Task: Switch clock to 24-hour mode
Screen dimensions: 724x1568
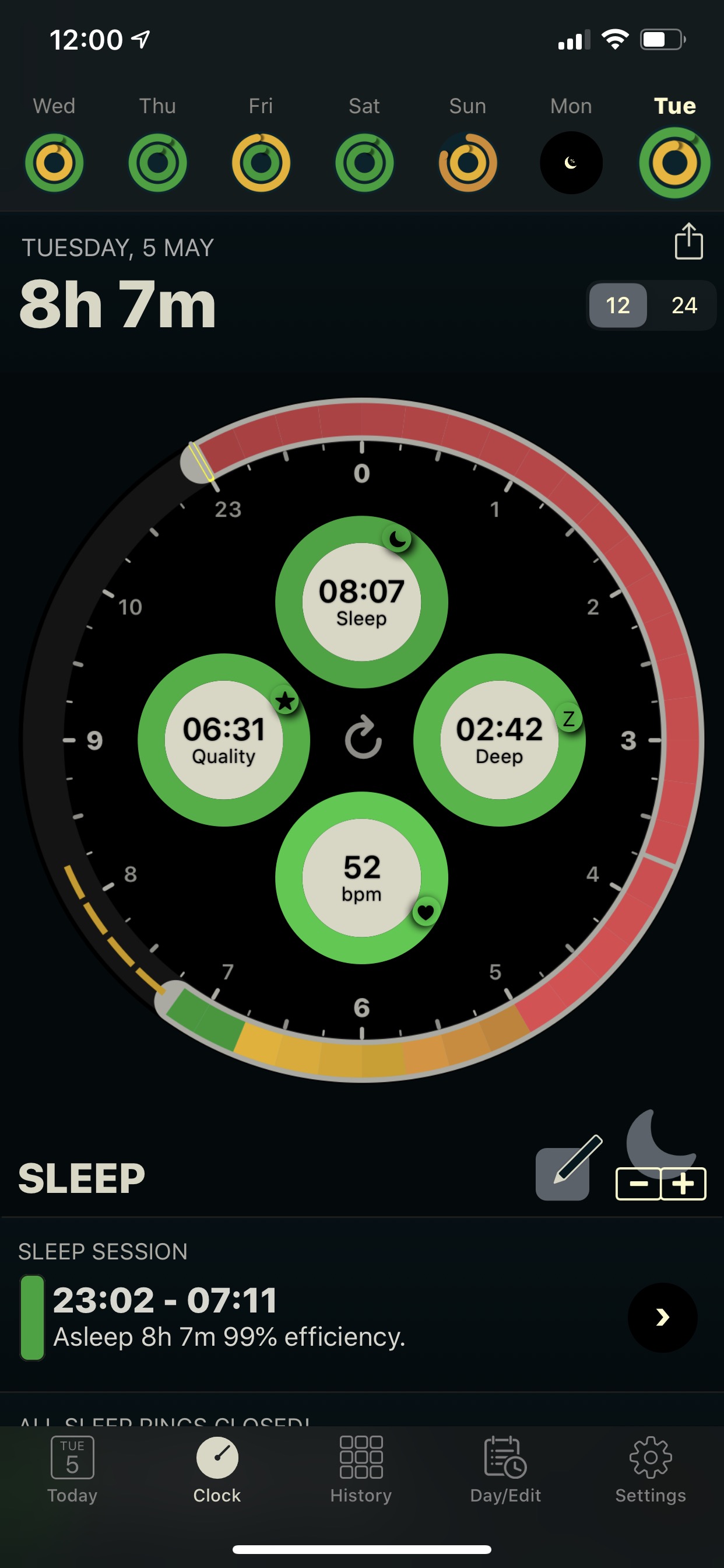Action: pos(684,305)
